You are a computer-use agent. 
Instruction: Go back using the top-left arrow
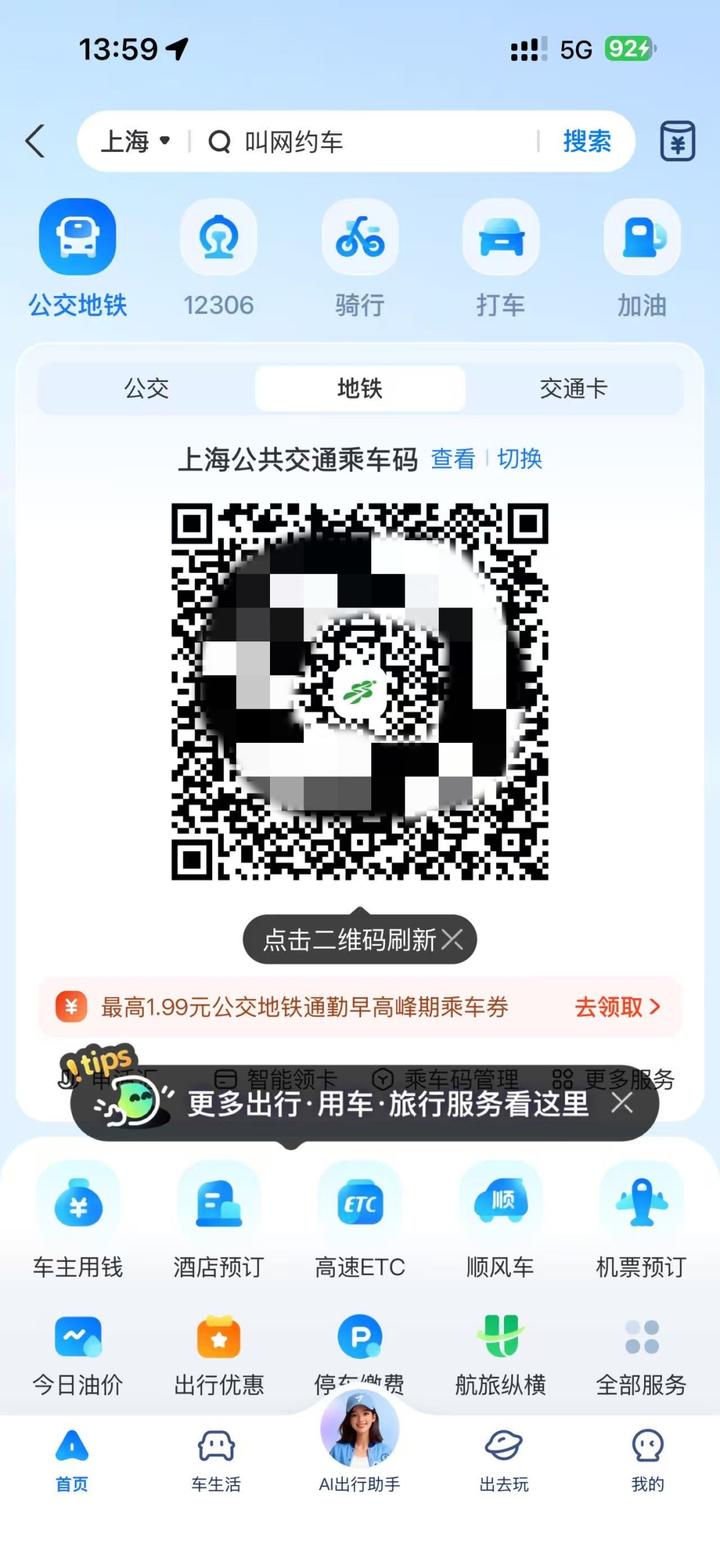coord(36,141)
